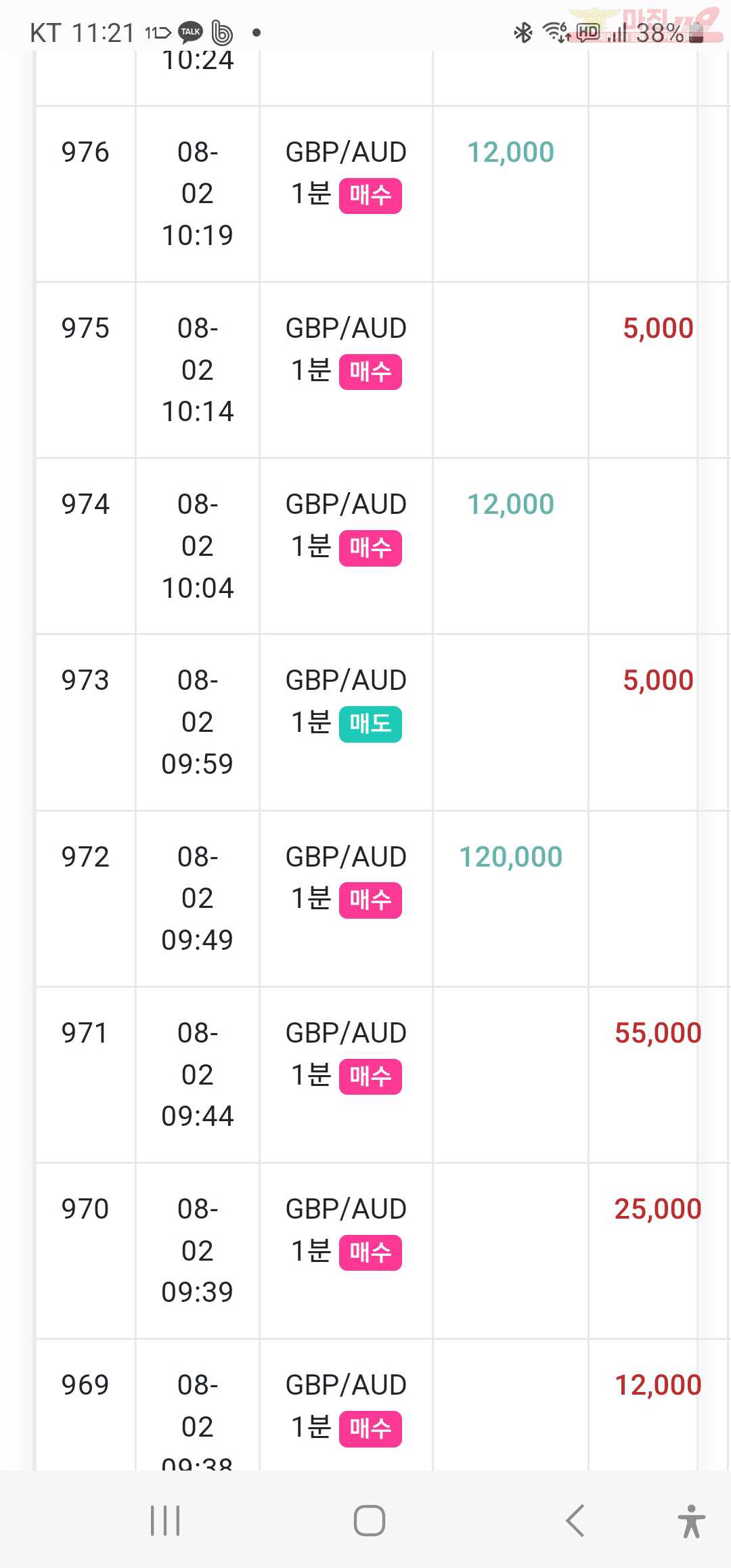731x1568 pixels.
Task: Open the accessibility shortcut button
Action: pos(691,1521)
